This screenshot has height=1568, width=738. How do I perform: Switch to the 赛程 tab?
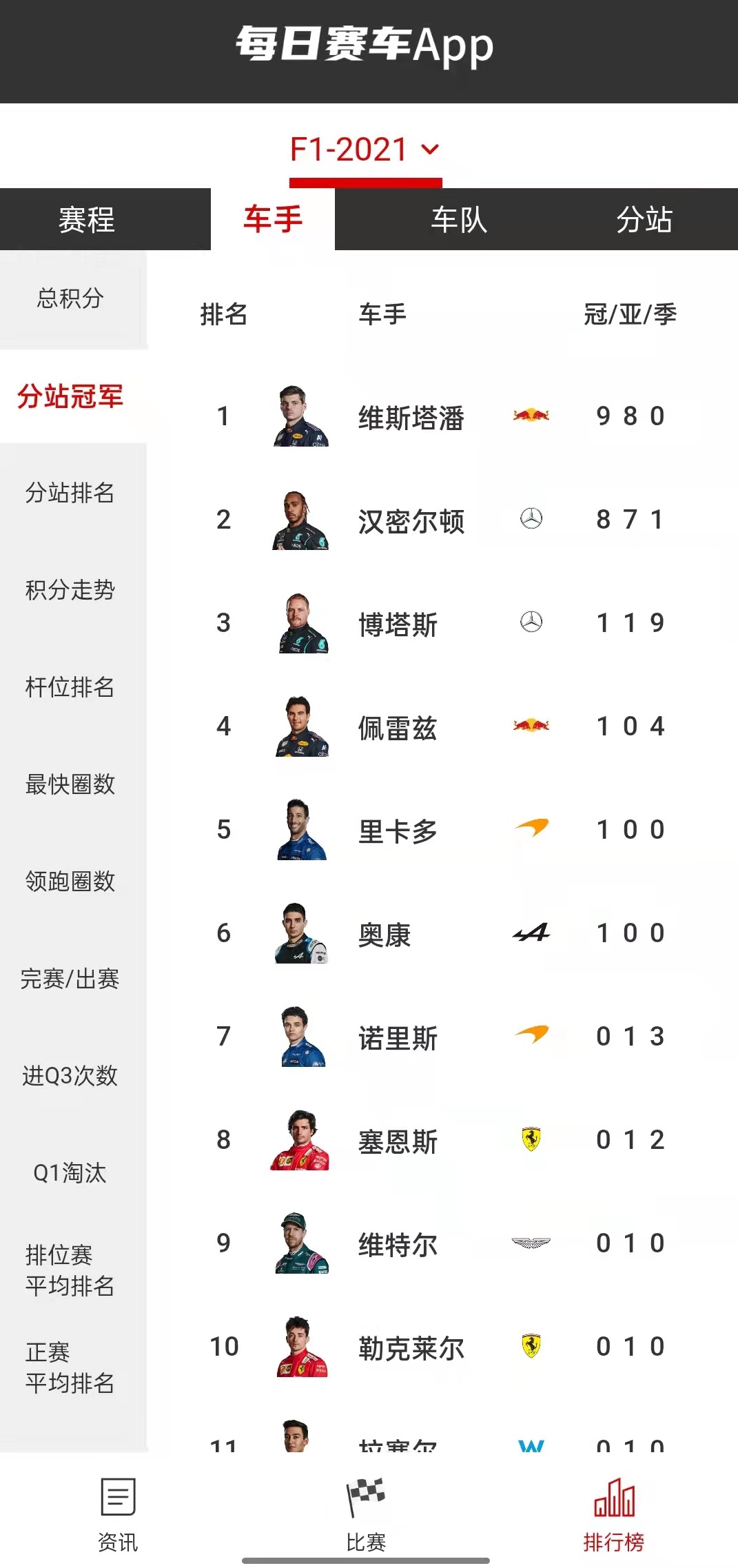(87, 220)
